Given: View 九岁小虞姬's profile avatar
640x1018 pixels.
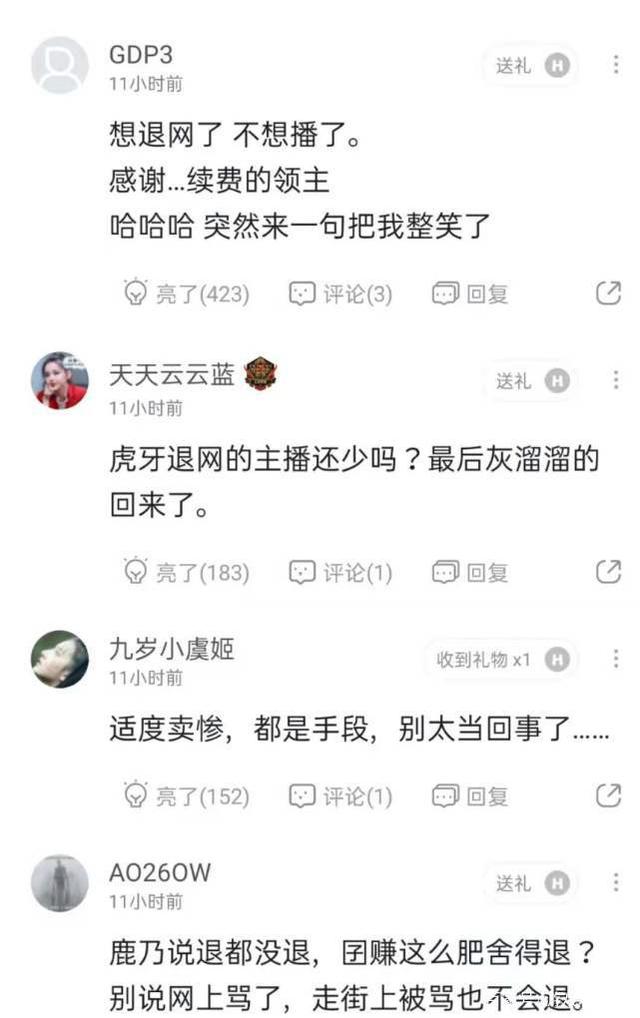Looking at the screenshot, I should [60, 659].
